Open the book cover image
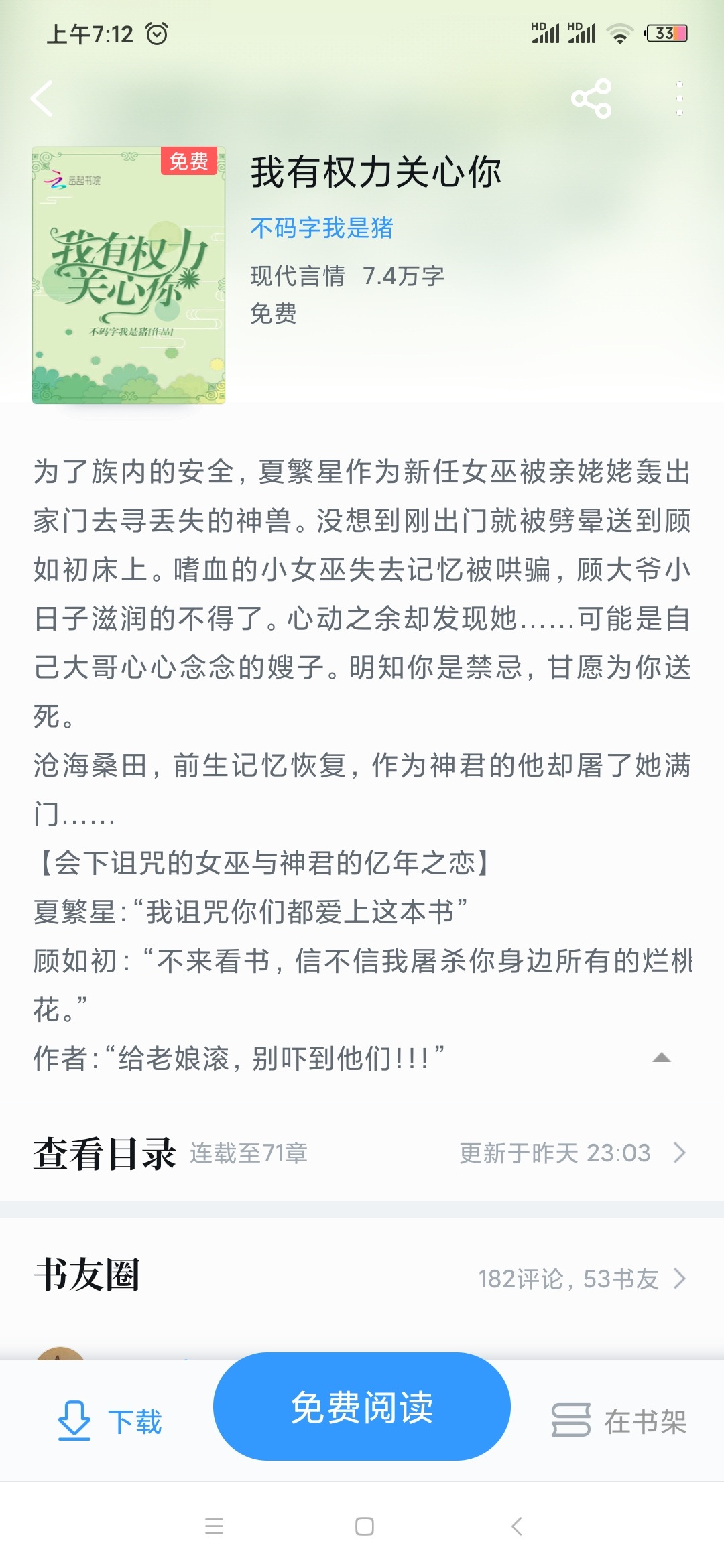 pyautogui.click(x=129, y=275)
